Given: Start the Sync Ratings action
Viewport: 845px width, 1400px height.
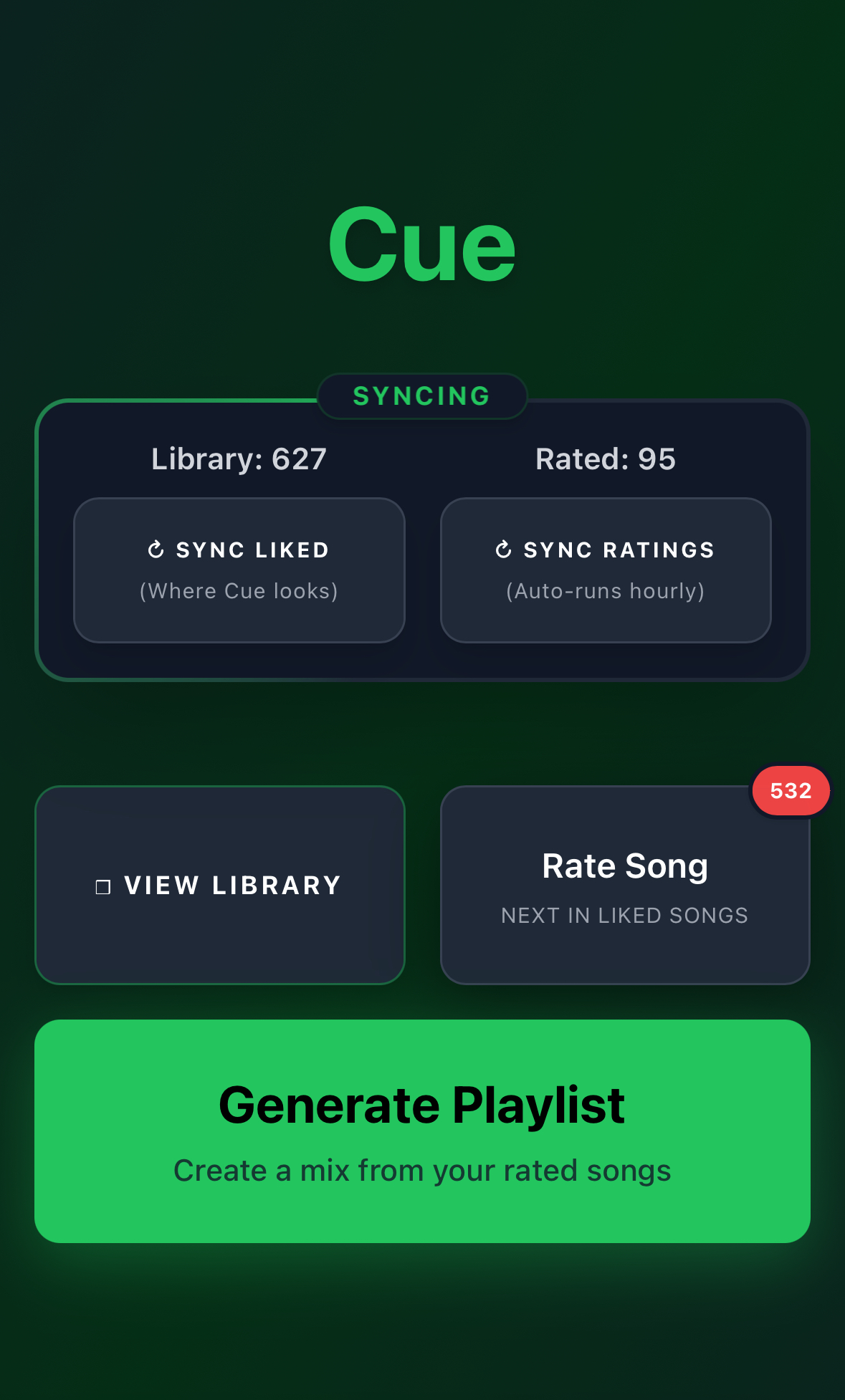Looking at the screenshot, I should [x=606, y=570].
